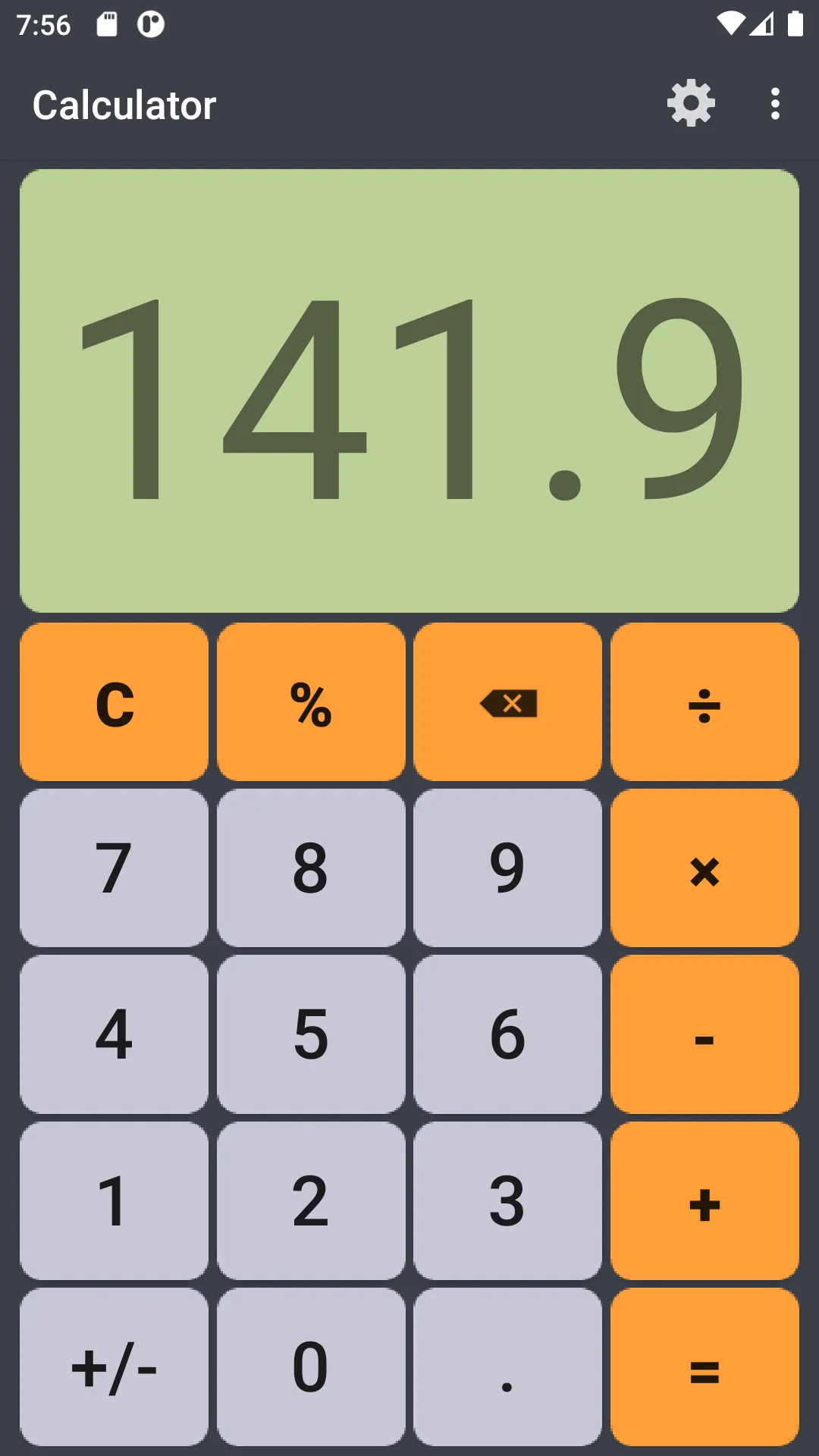Enter the digit 3
This screenshot has height=1456, width=819.
pyautogui.click(x=508, y=1201)
